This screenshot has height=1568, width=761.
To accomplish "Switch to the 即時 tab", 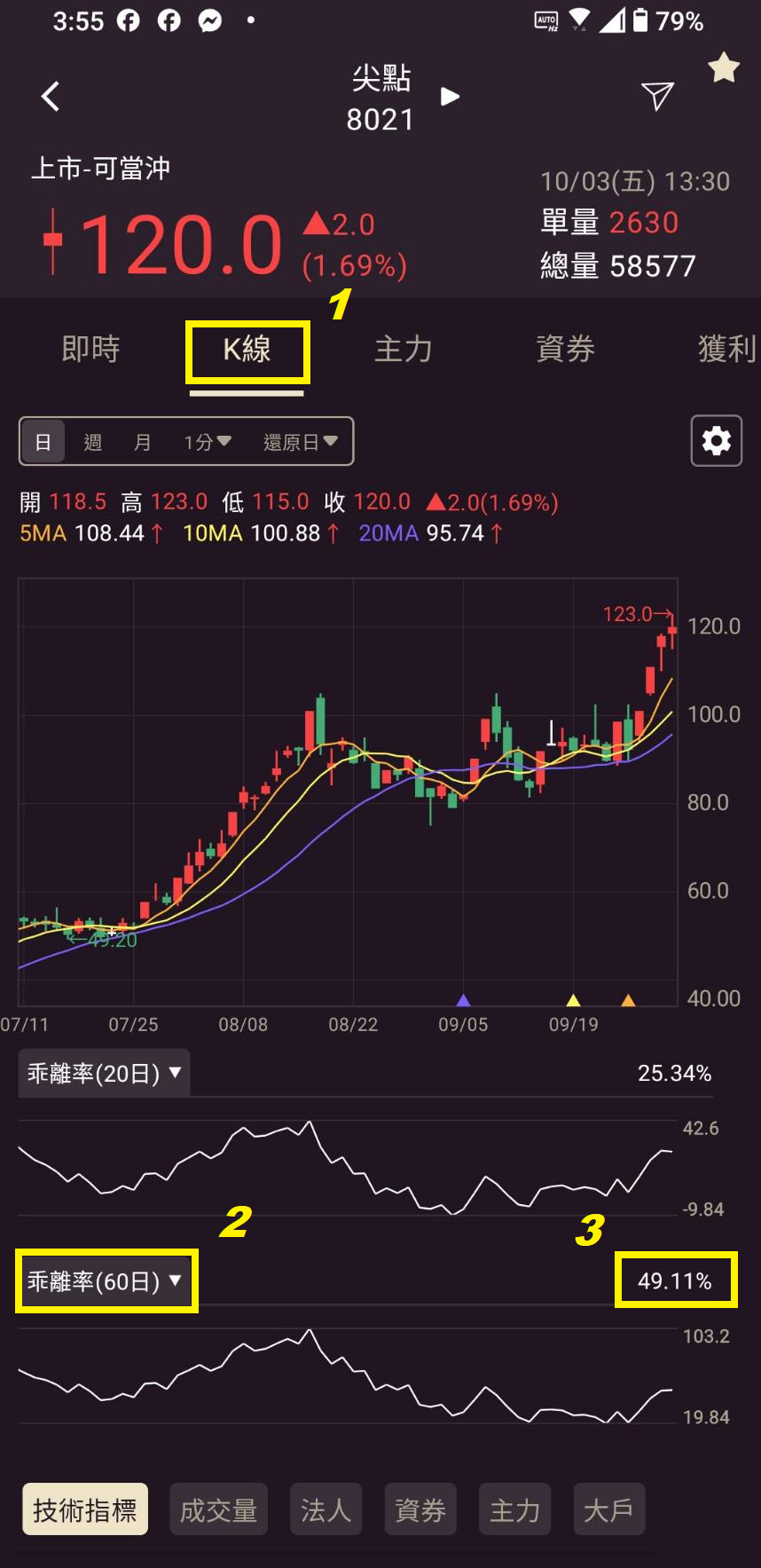I will [90, 349].
